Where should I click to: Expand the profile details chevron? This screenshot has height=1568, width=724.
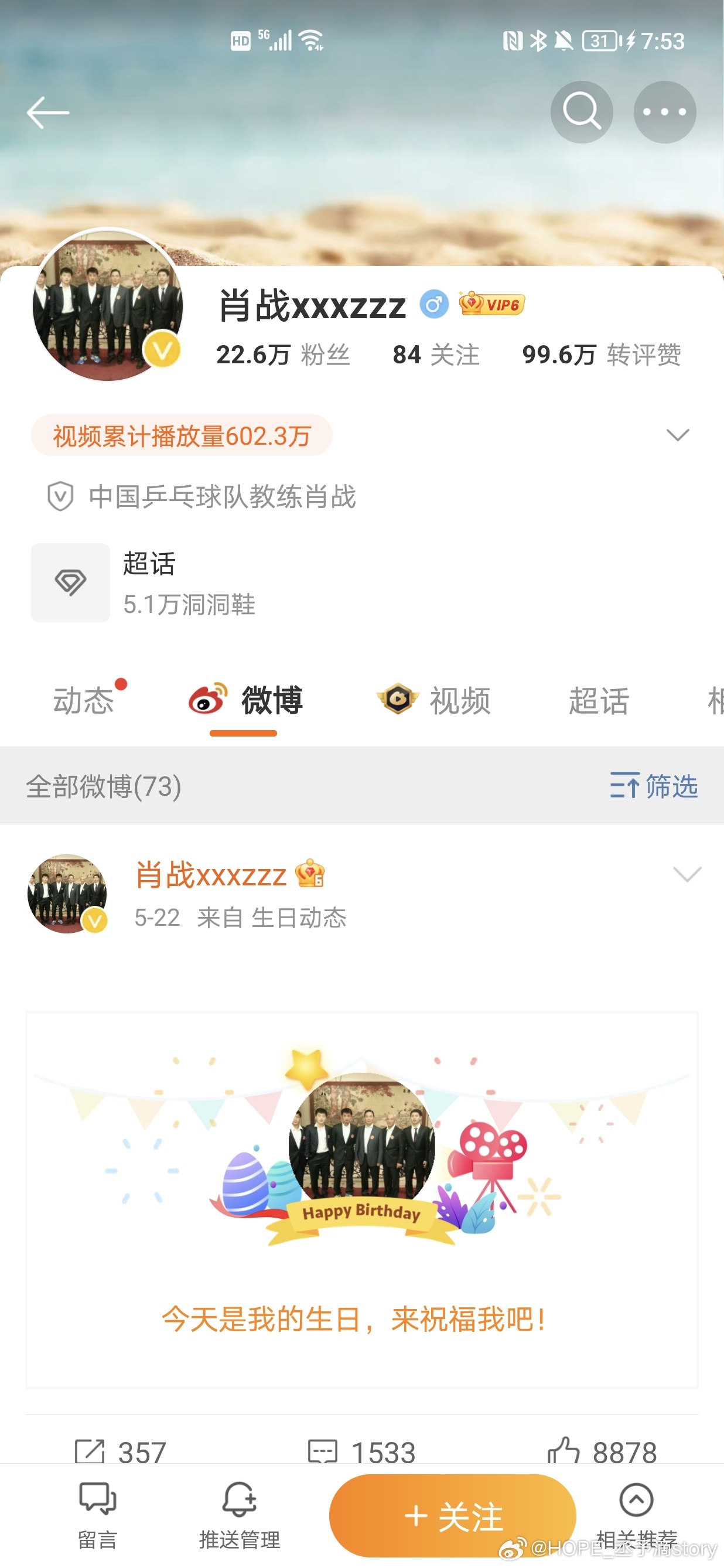(677, 435)
